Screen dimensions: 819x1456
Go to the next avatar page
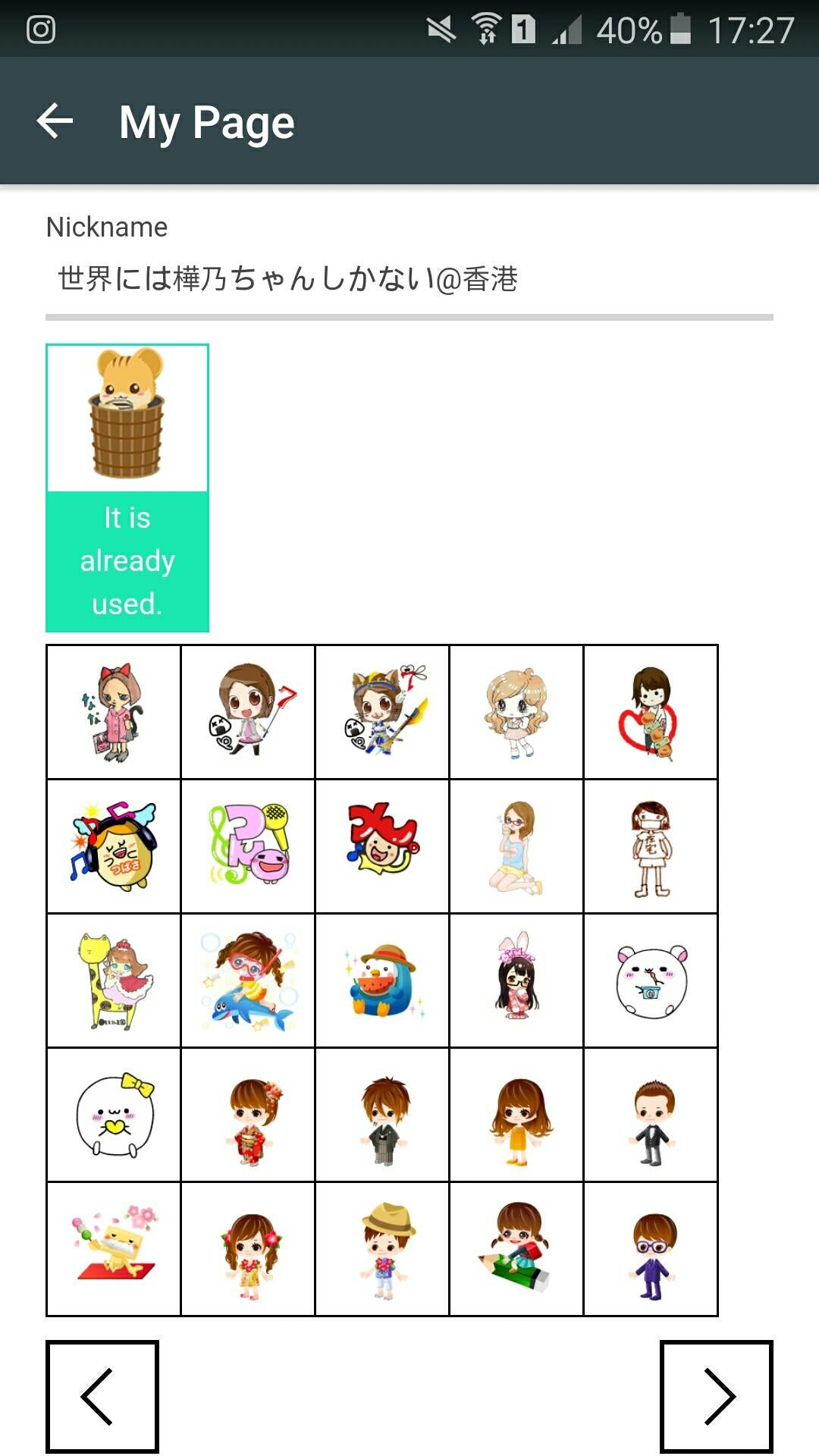pos(717,1396)
